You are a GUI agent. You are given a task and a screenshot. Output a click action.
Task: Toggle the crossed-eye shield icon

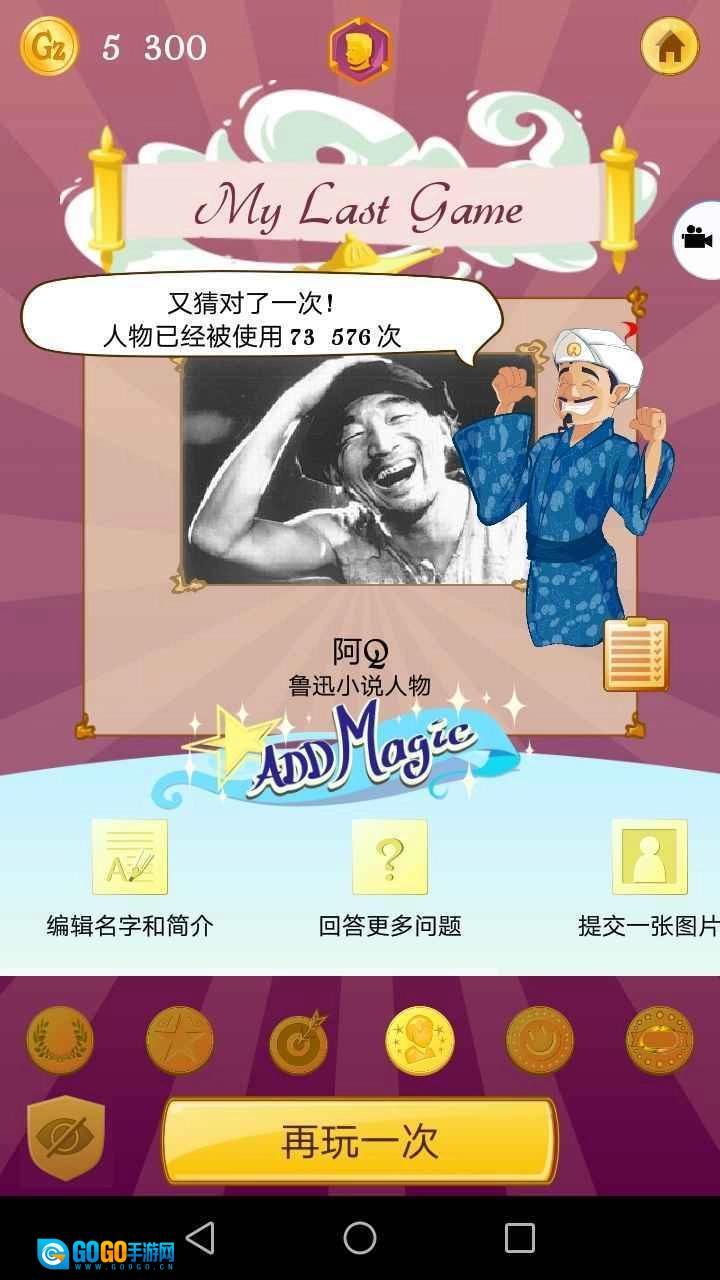[x=66, y=1138]
